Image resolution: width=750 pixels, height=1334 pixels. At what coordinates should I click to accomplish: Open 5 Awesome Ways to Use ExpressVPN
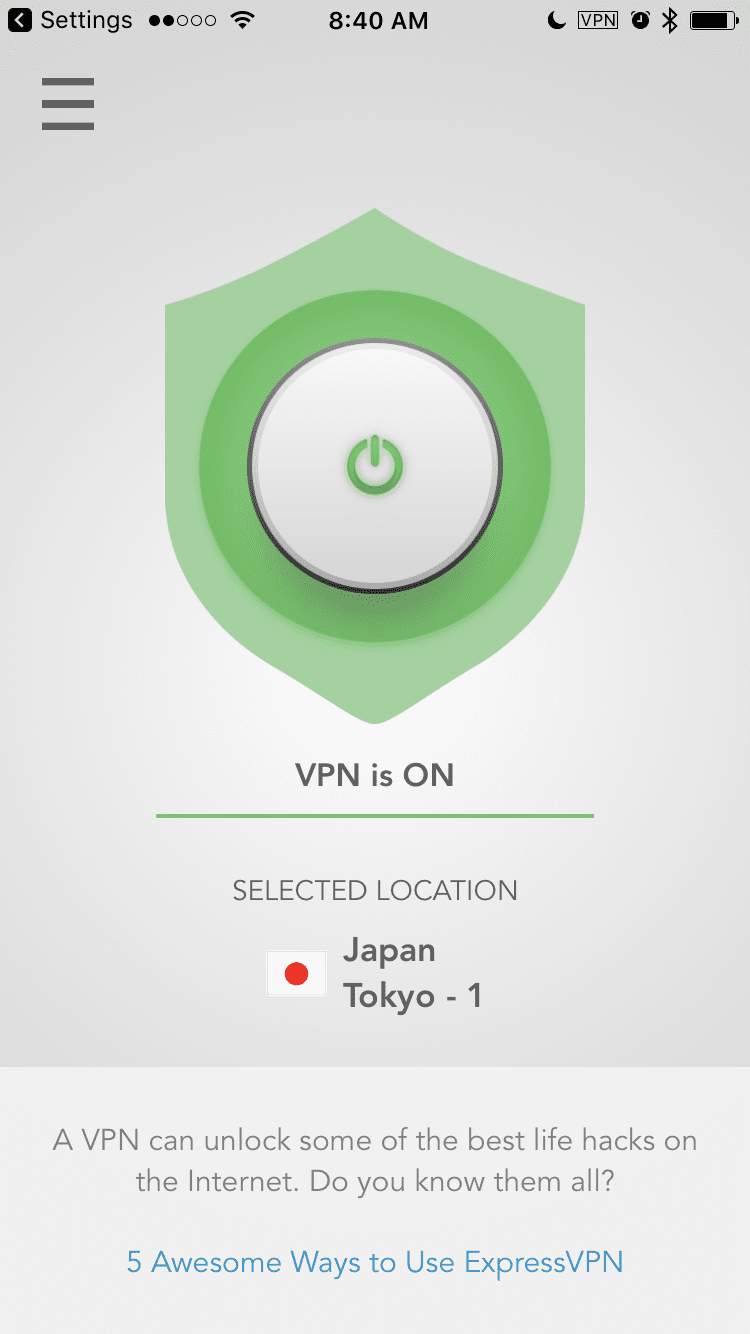point(375,1262)
